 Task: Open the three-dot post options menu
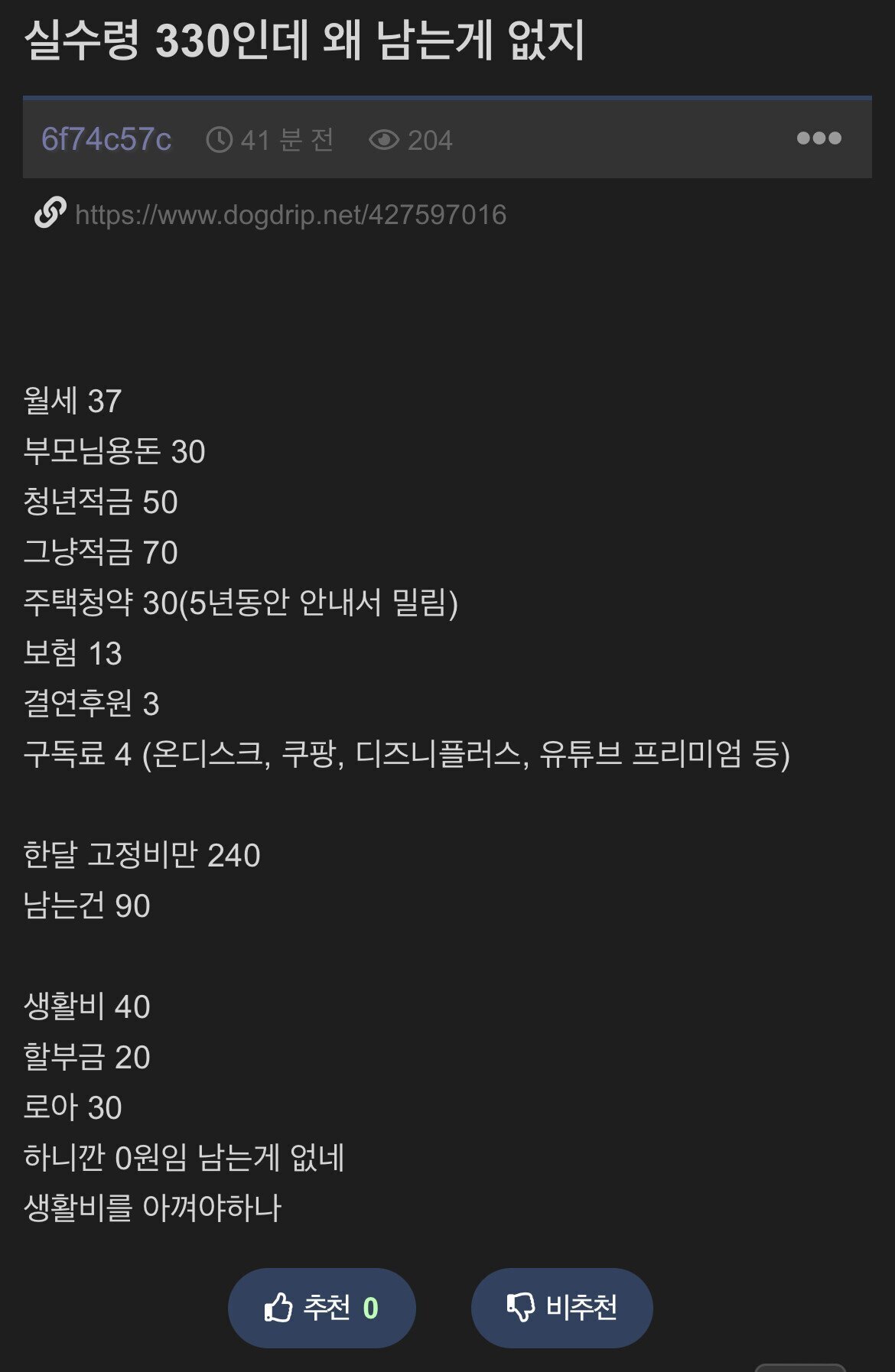(x=819, y=138)
